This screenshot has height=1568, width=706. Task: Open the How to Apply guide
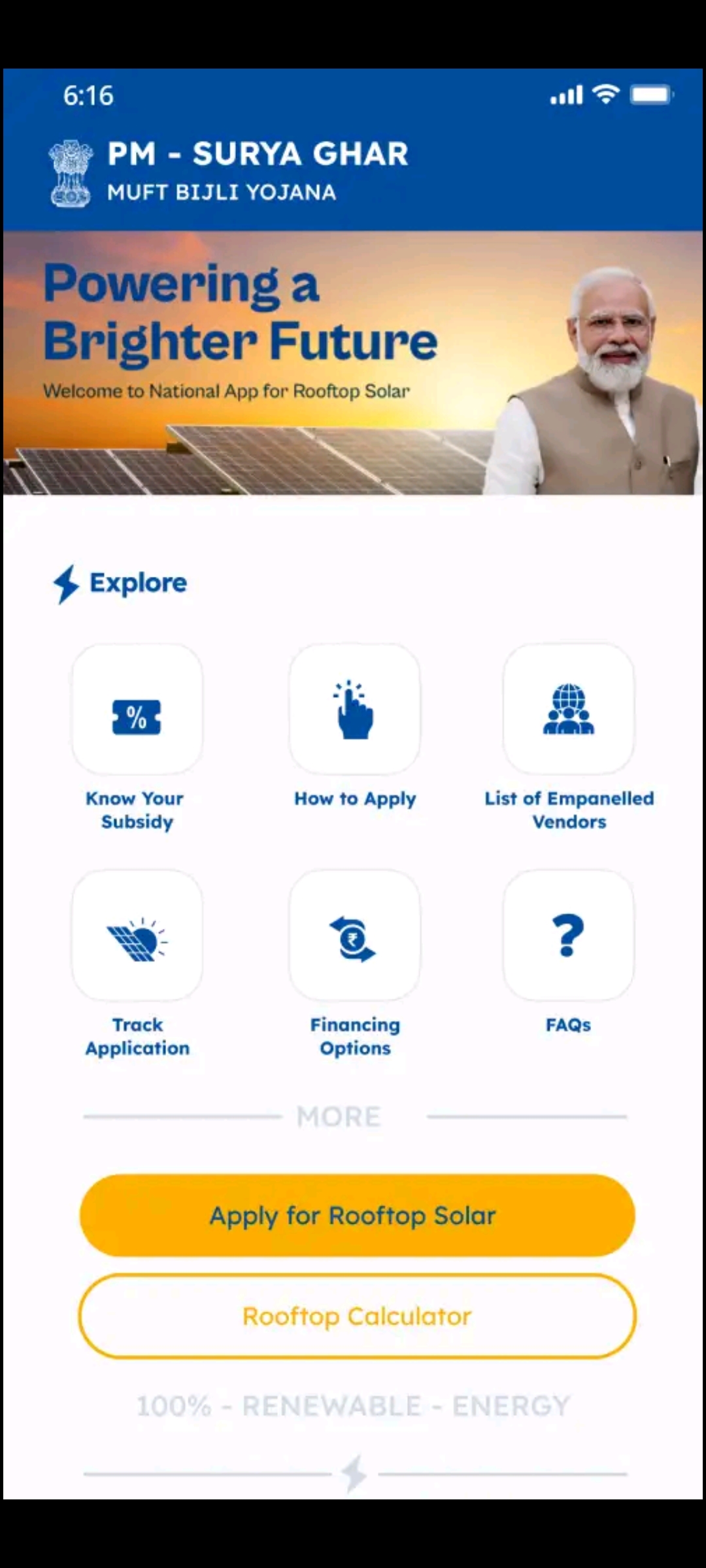[x=354, y=710]
